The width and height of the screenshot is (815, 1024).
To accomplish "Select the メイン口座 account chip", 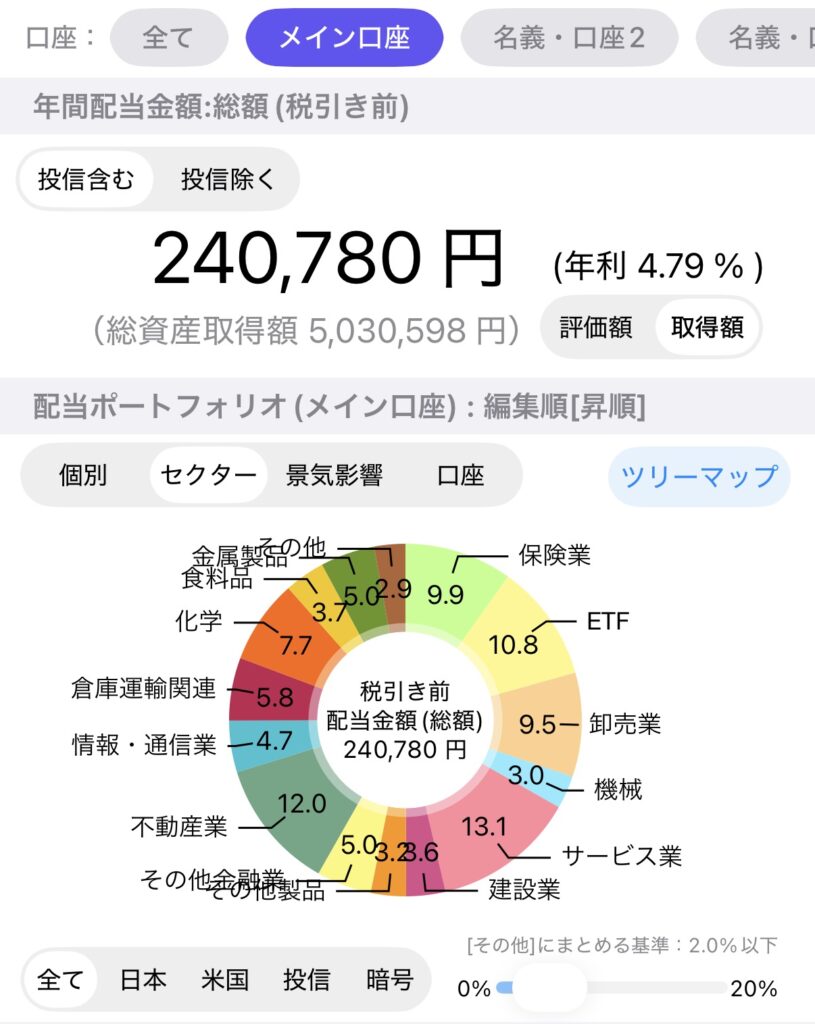I will [x=344, y=38].
